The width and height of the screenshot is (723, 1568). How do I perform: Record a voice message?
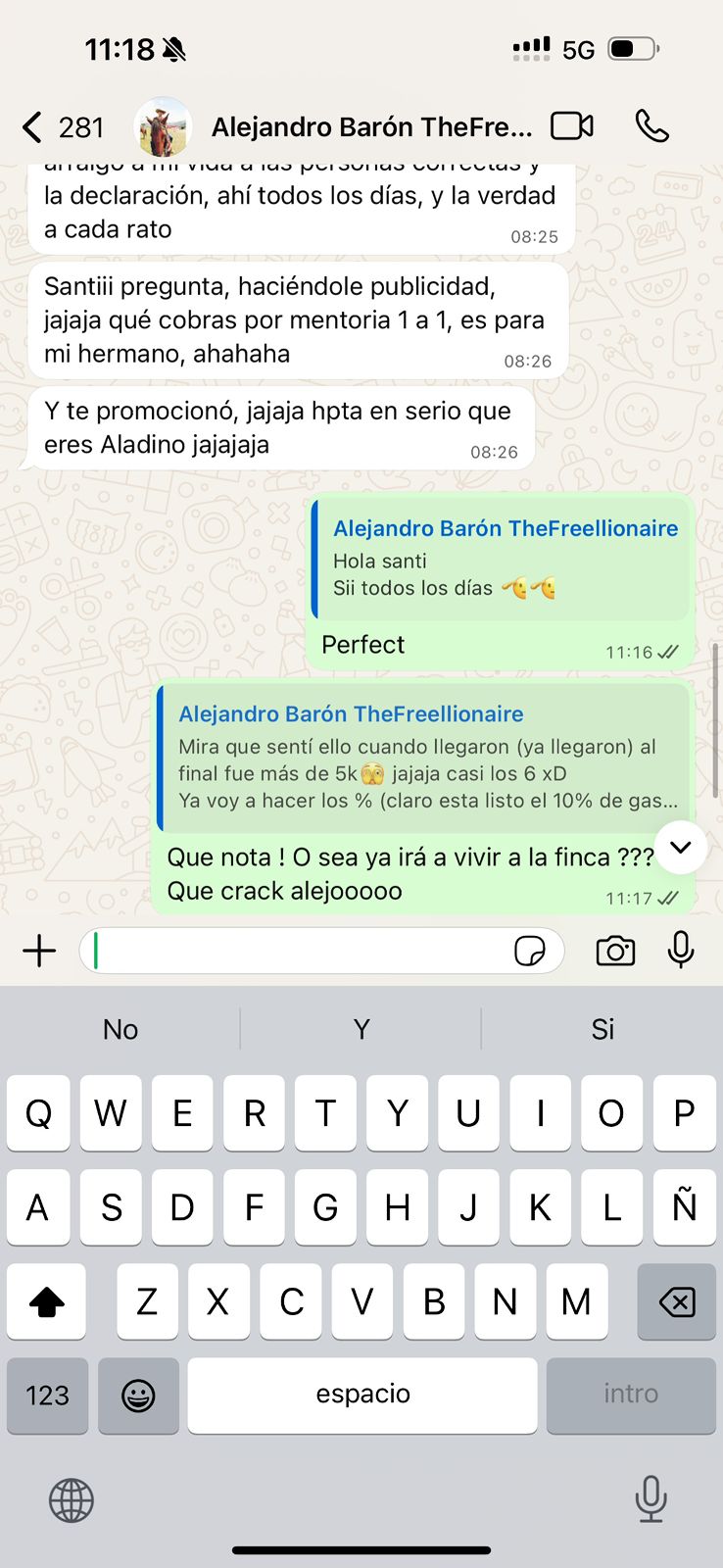point(681,951)
